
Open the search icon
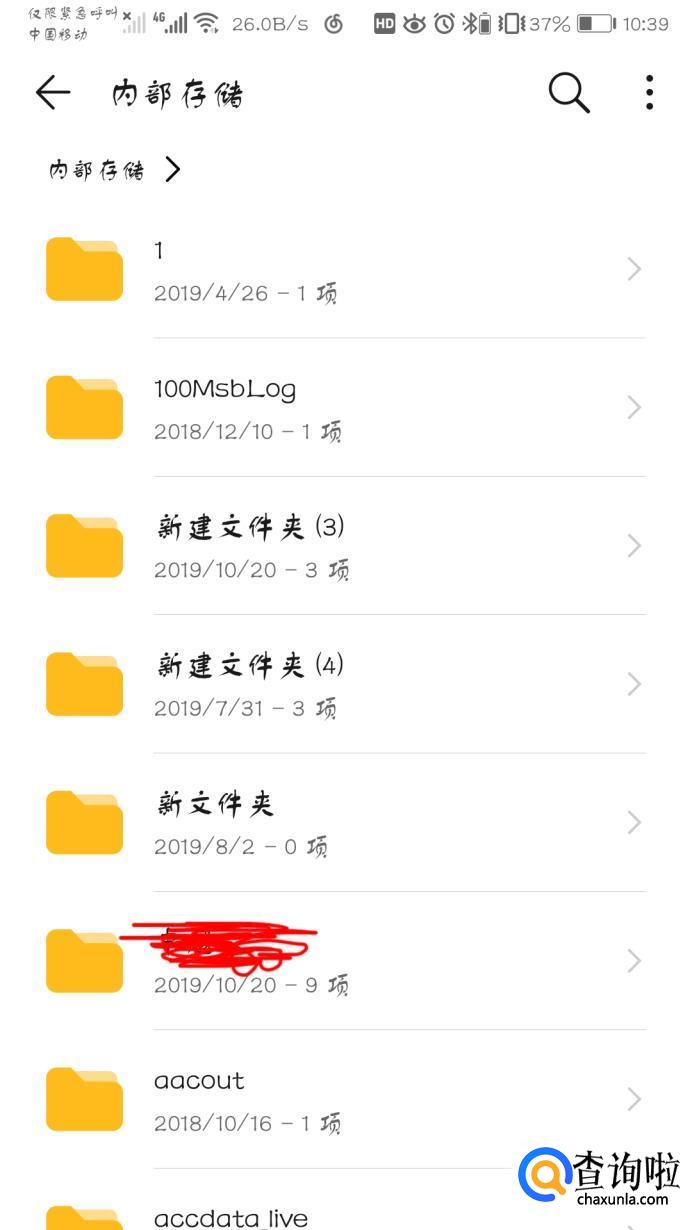pyautogui.click(x=569, y=93)
